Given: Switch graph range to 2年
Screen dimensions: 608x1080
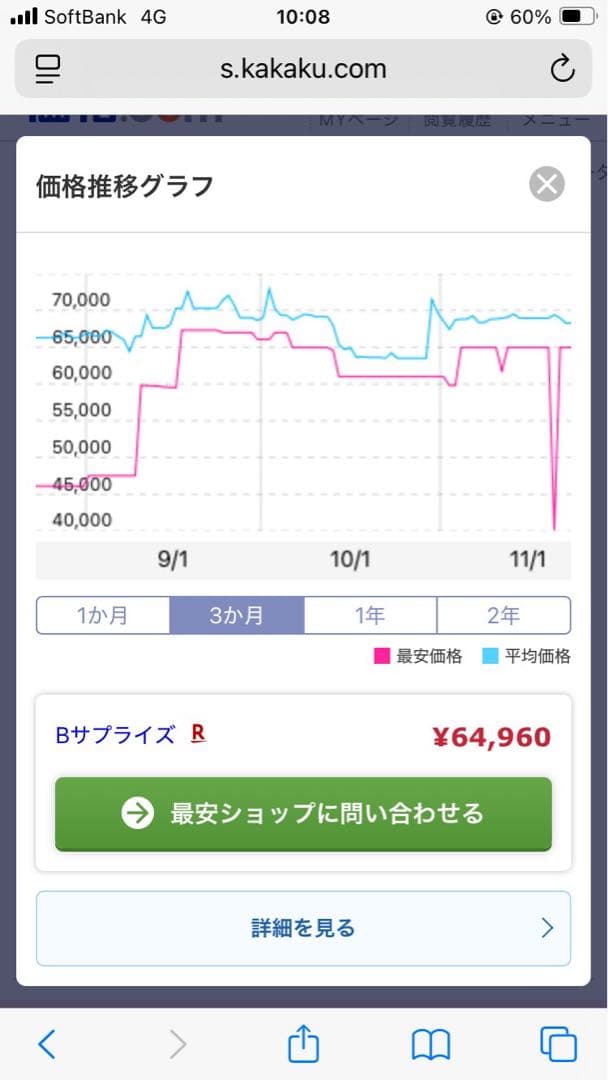Looking at the screenshot, I should pos(503,615).
